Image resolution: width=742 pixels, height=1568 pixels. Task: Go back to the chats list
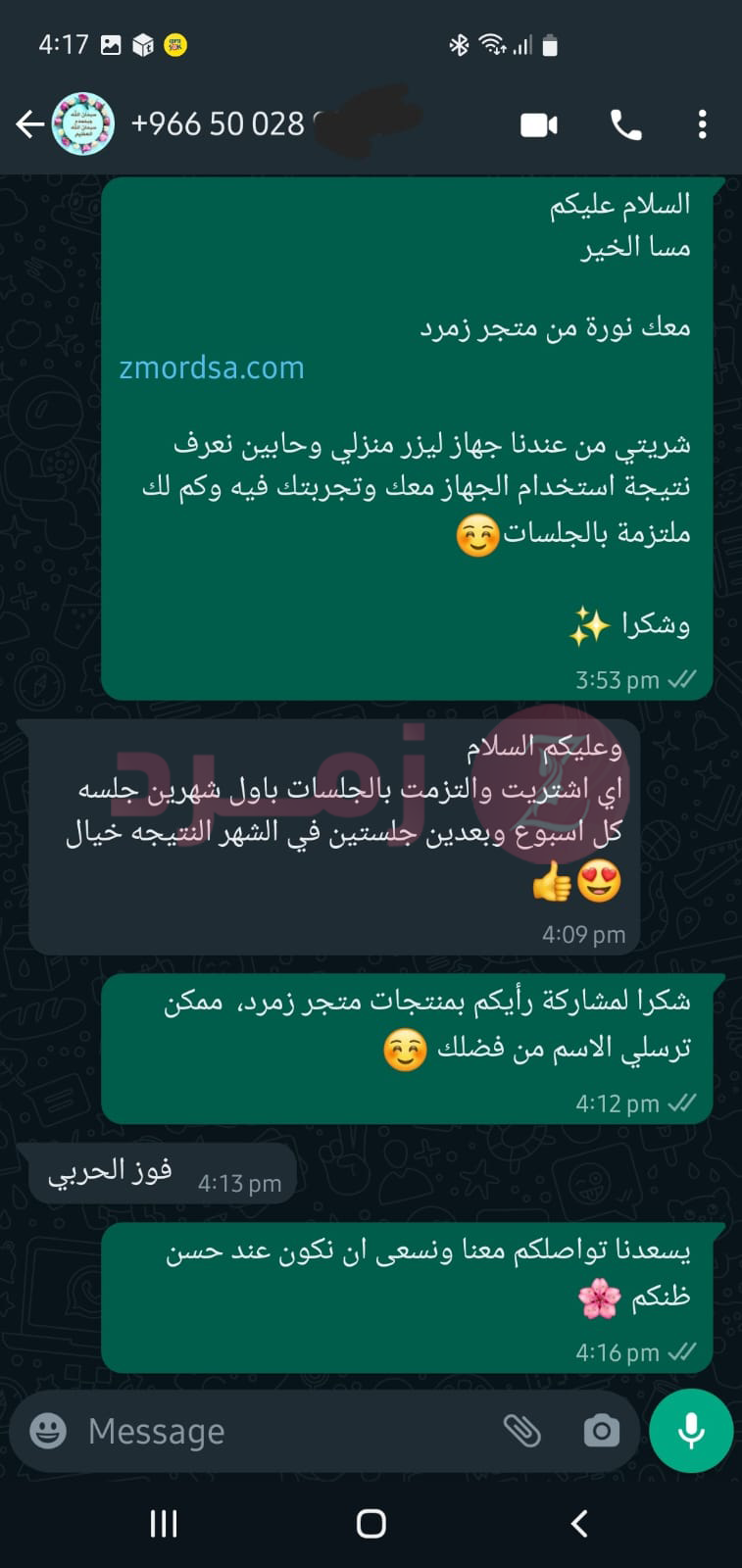coord(29,124)
